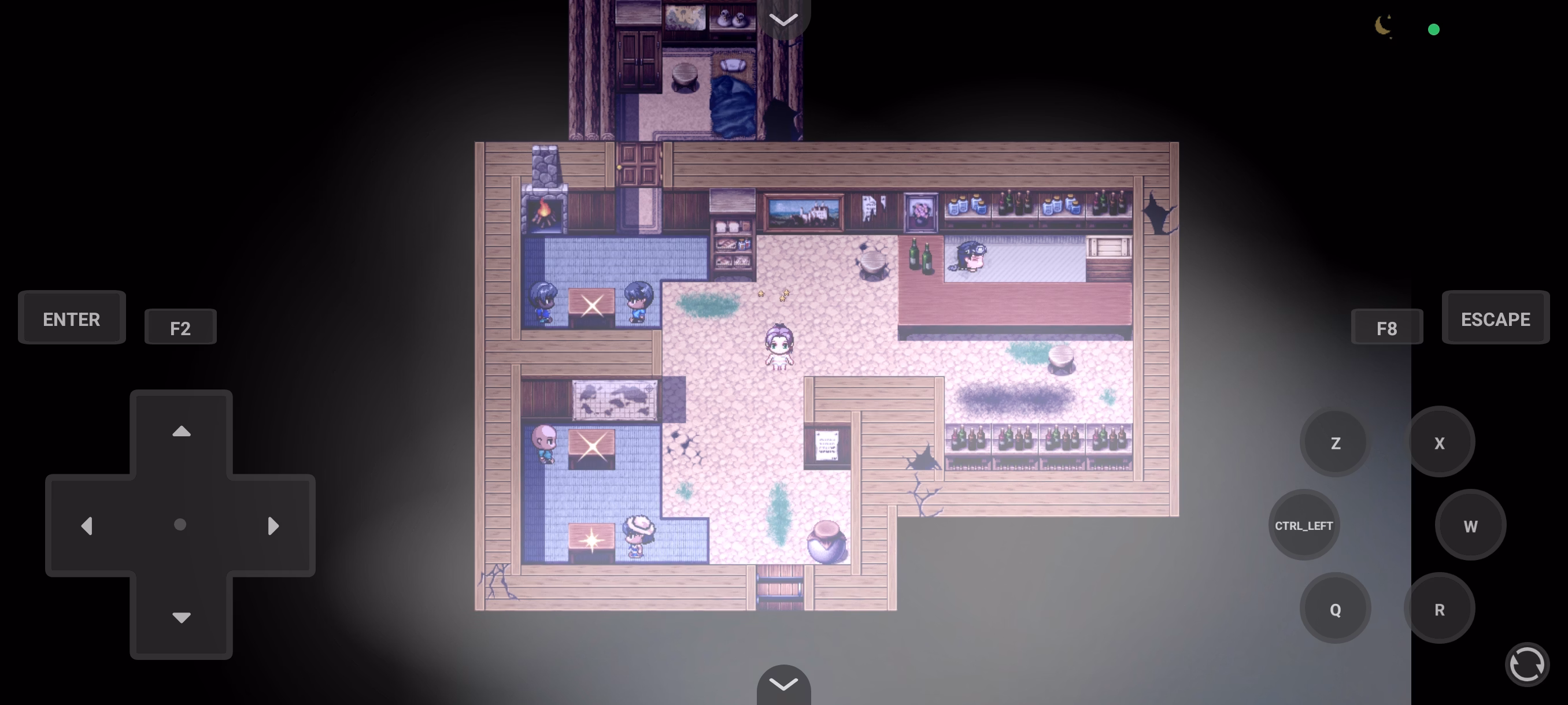Tap the F8 key button

[1386, 328]
